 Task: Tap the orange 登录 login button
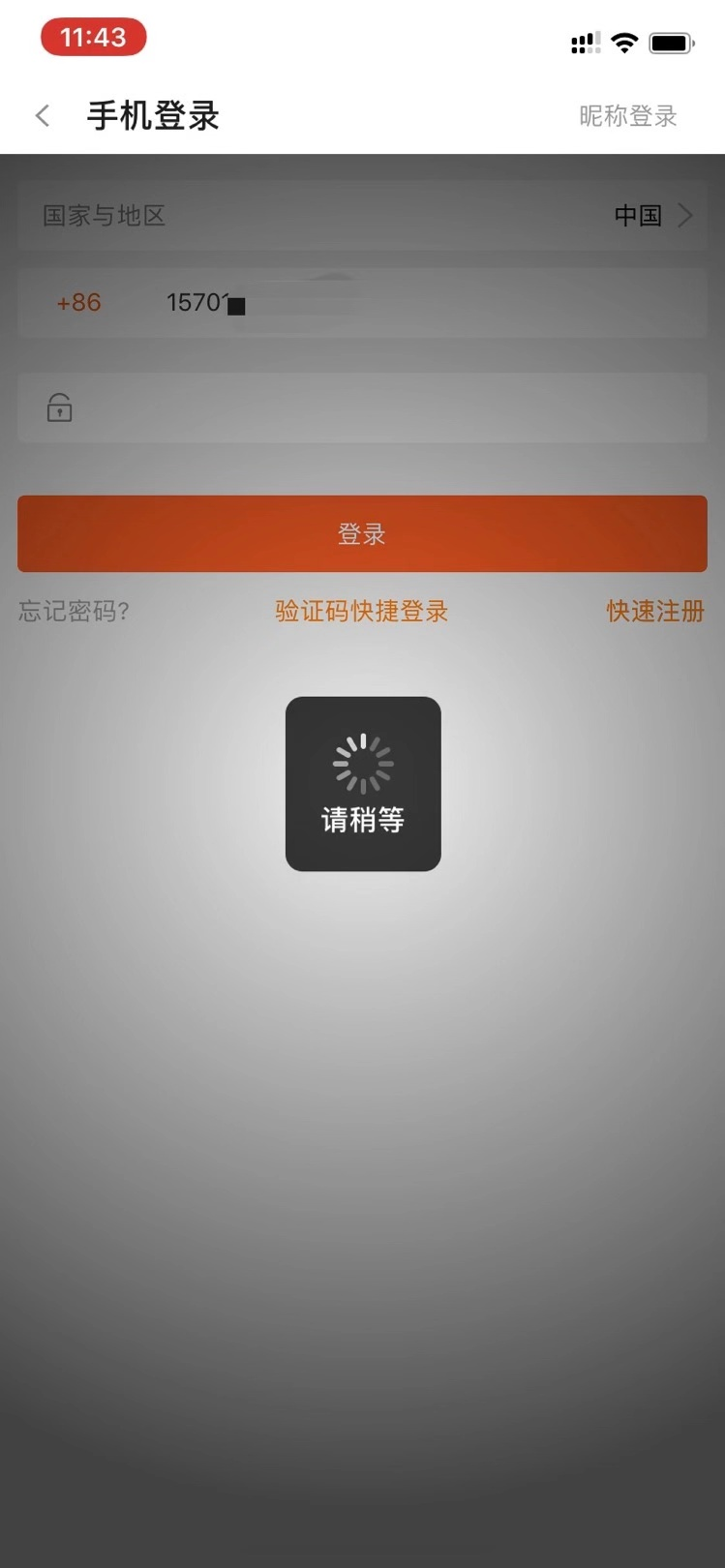tap(362, 533)
